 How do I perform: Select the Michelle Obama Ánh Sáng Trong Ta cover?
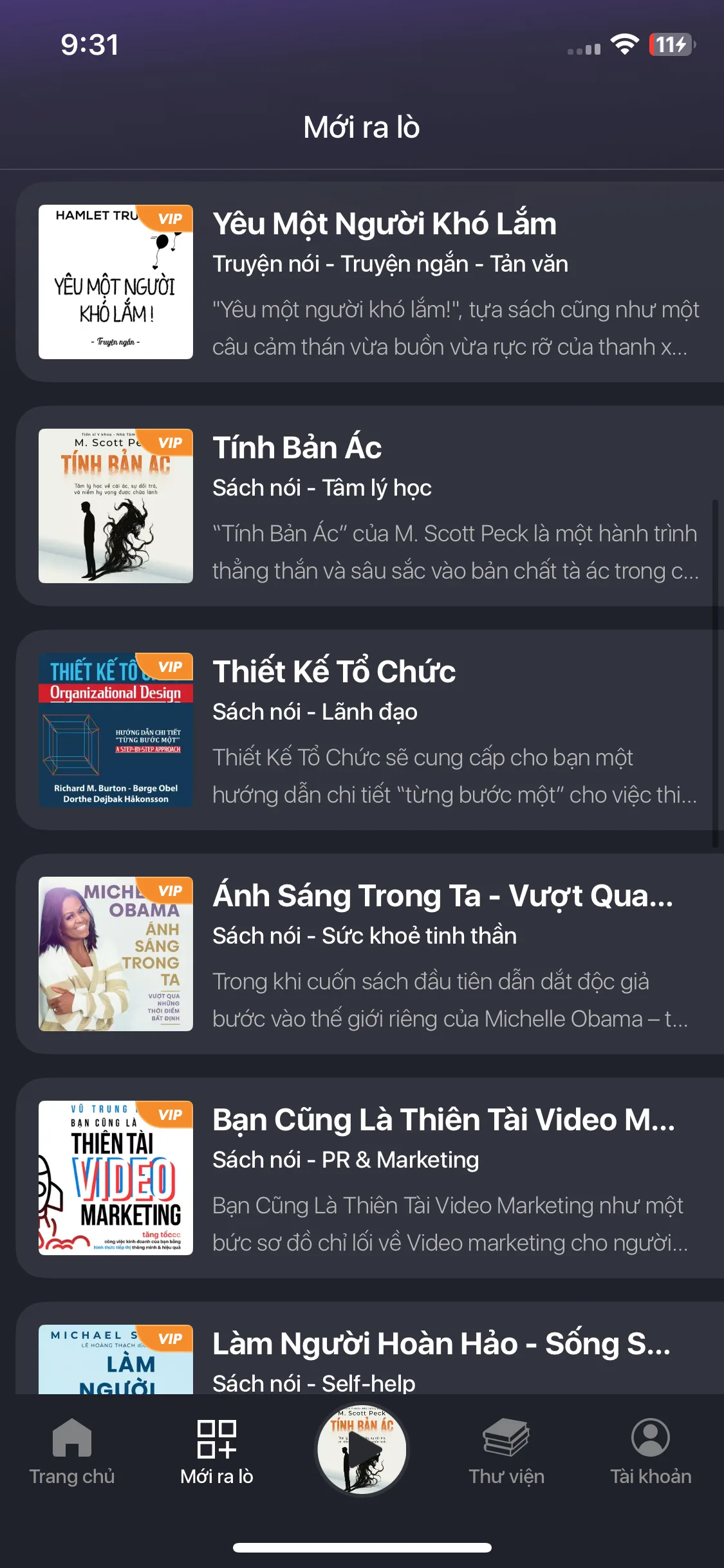[x=116, y=959]
